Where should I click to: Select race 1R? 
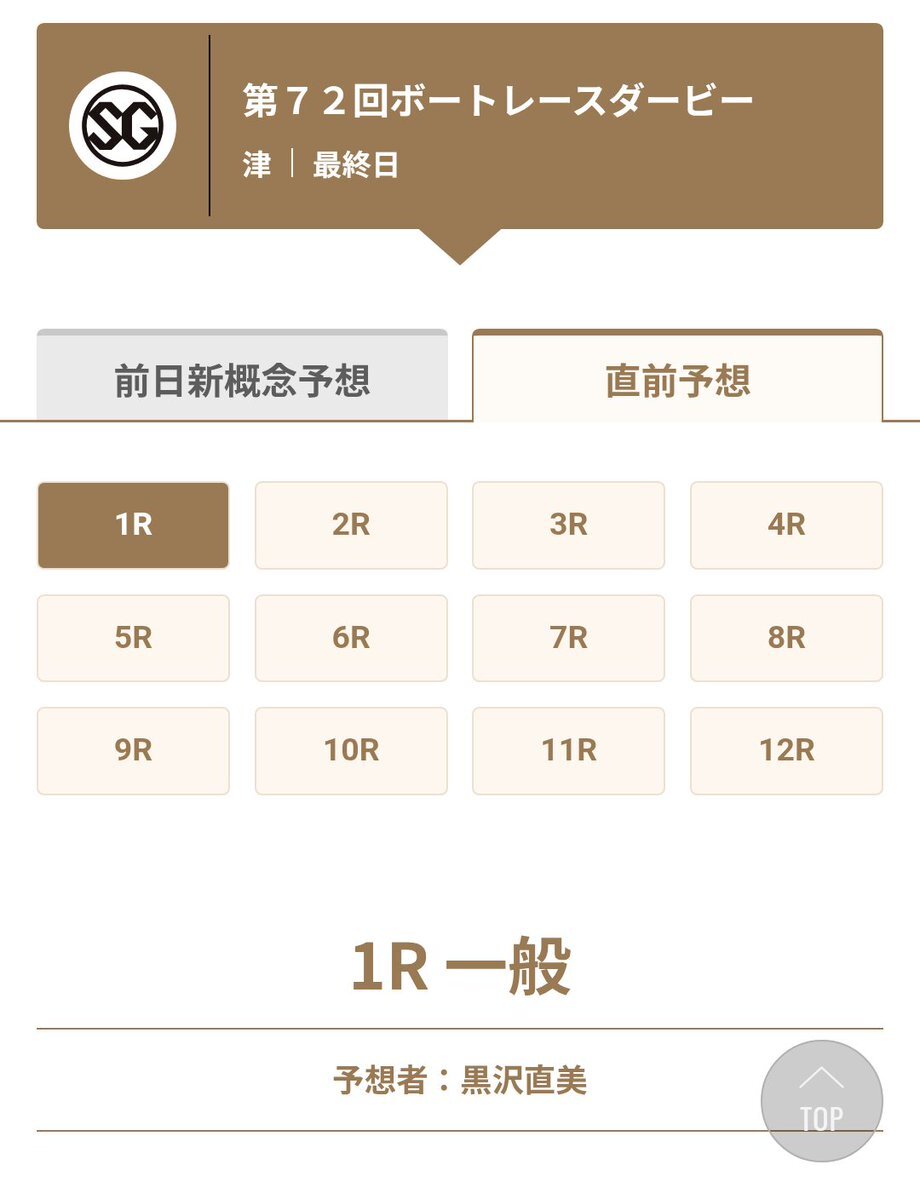tap(133, 525)
